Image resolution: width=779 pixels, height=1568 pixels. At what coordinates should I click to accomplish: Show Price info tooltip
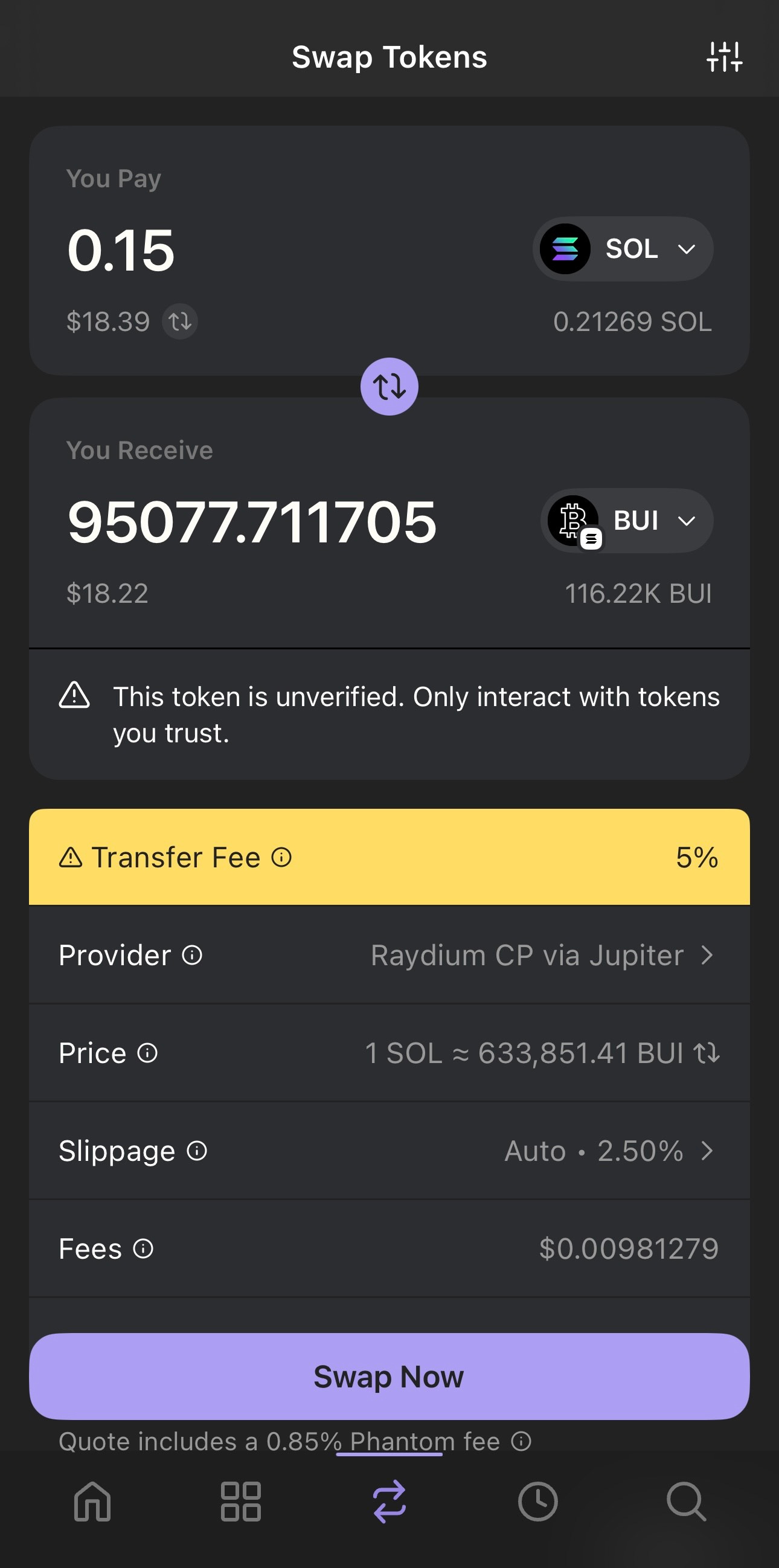click(147, 1053)
